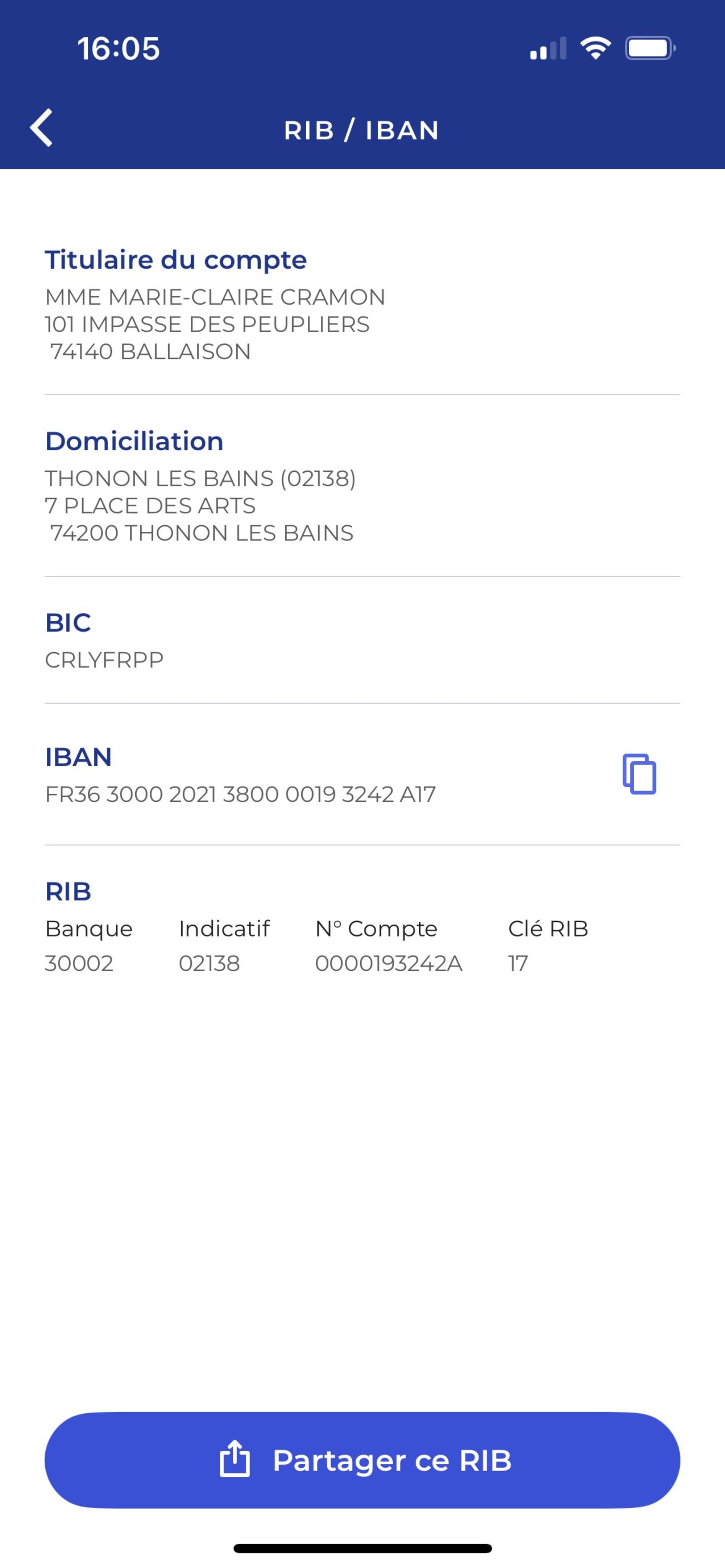Tap the Partager ce RIB button

[362, 1460]
